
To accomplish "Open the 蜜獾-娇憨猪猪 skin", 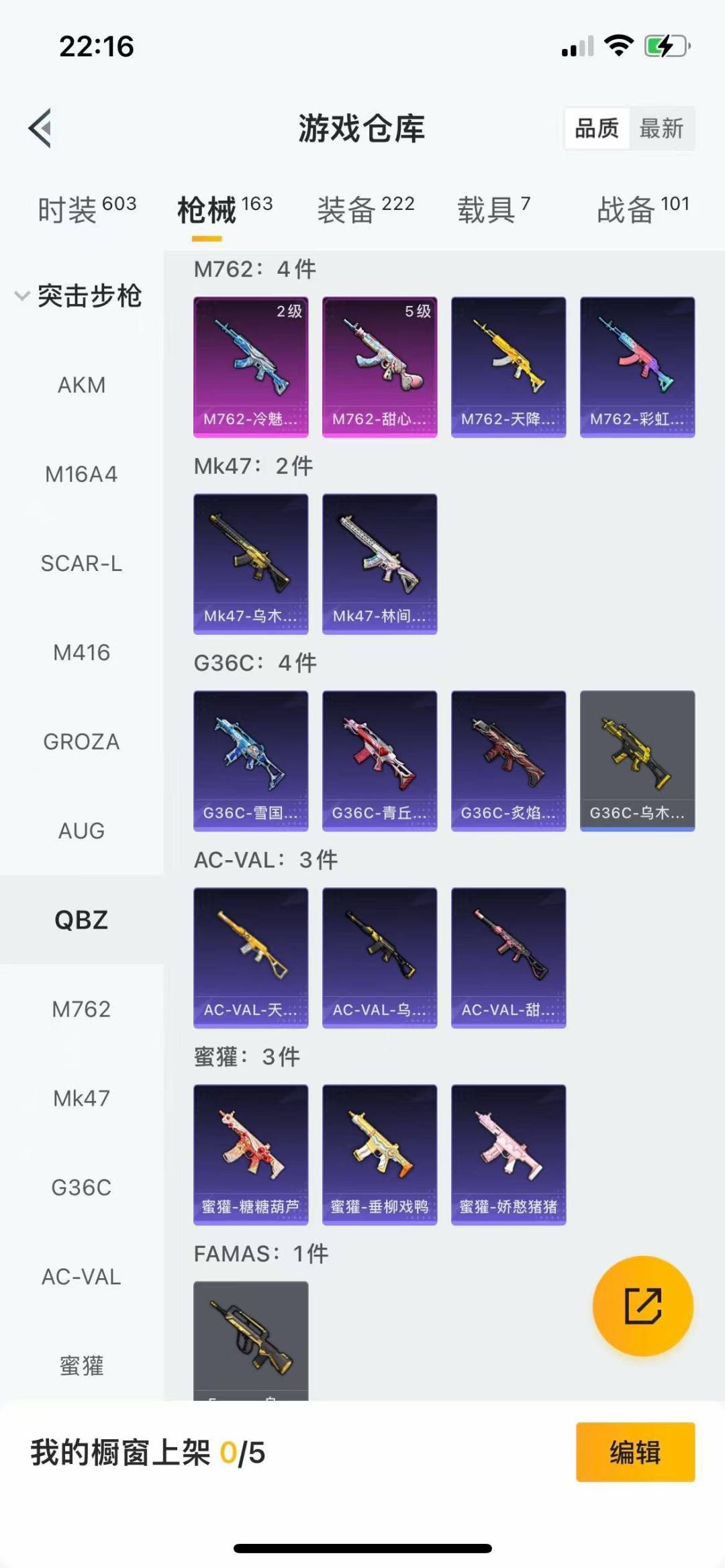I will point(509,1155).
